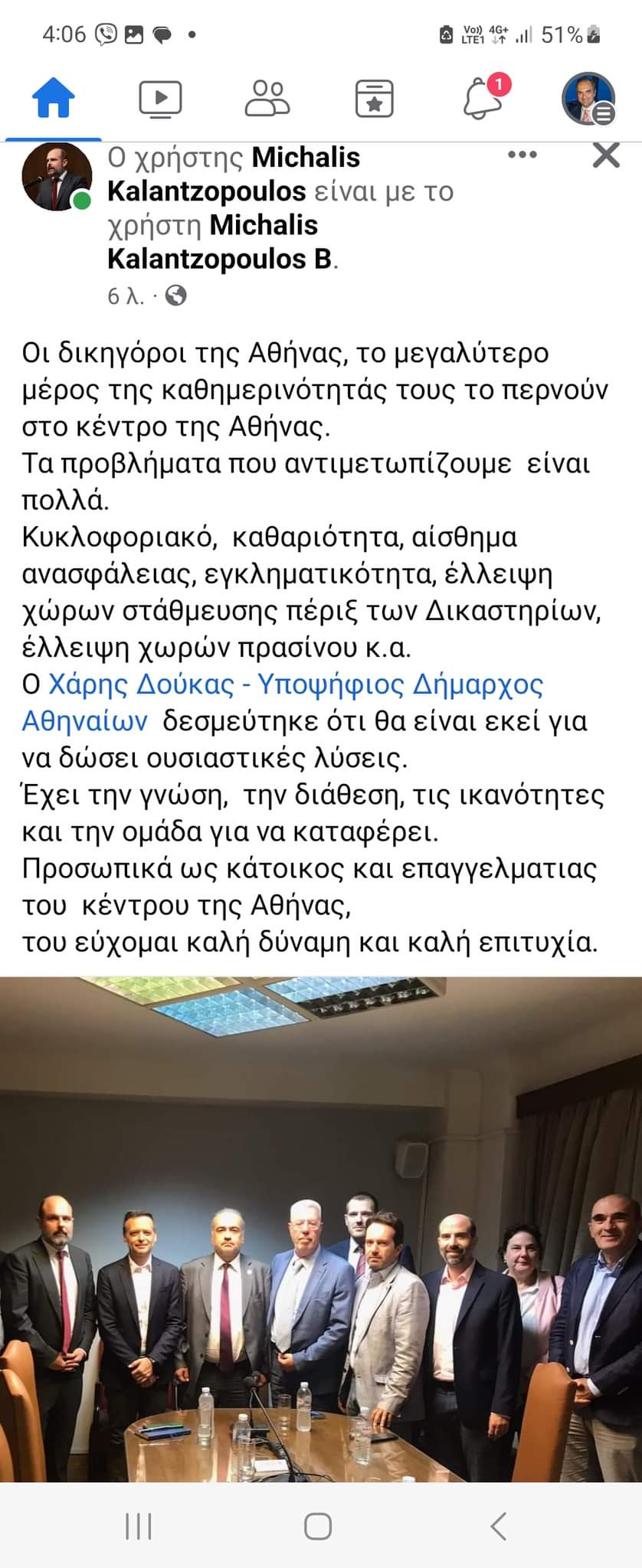View the group photo full screen

pos(321,1230)
